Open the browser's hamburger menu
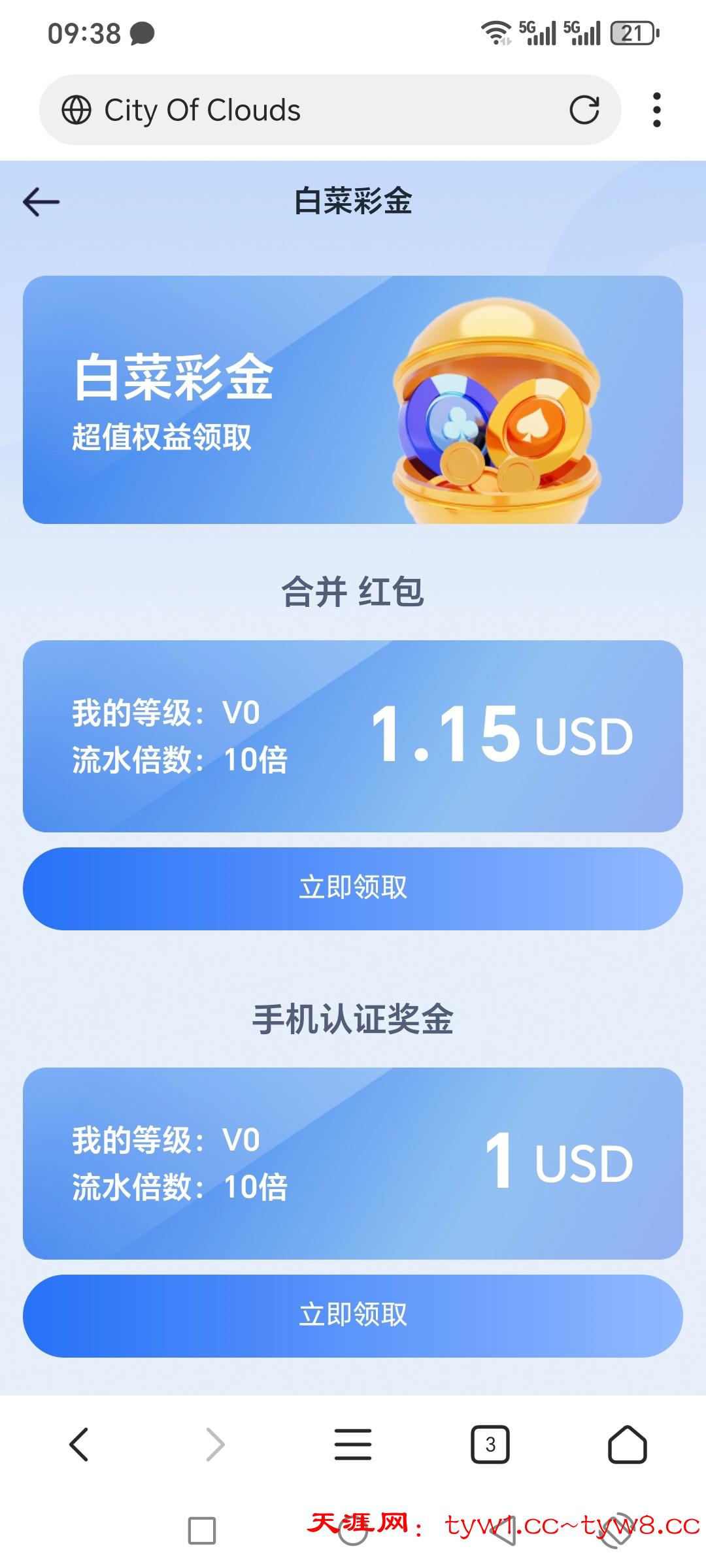Screen dimensions: 706x1568 [x=353, y=1444]
